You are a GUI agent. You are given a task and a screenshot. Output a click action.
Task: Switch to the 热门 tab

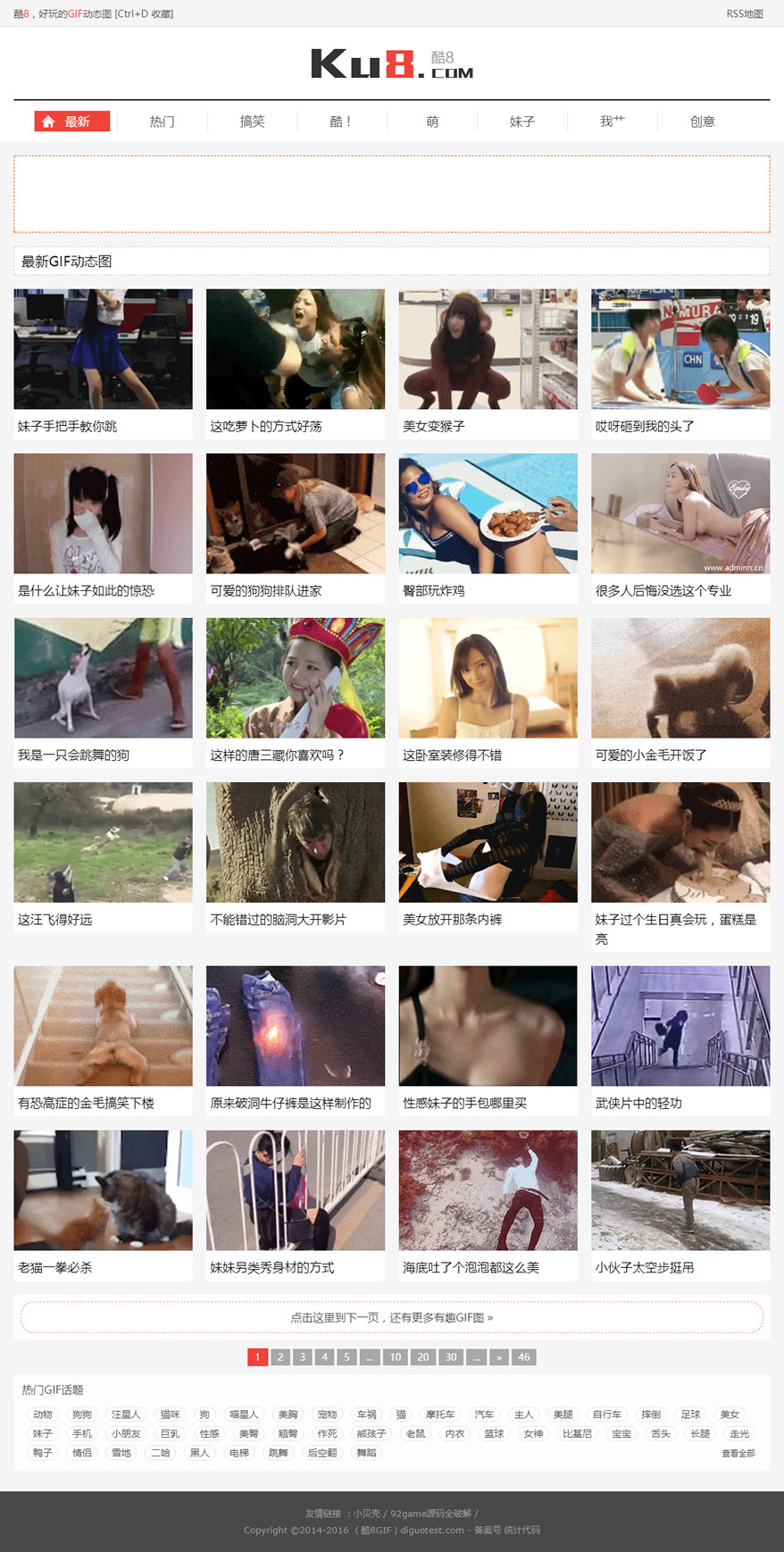(x=162, y=121)
